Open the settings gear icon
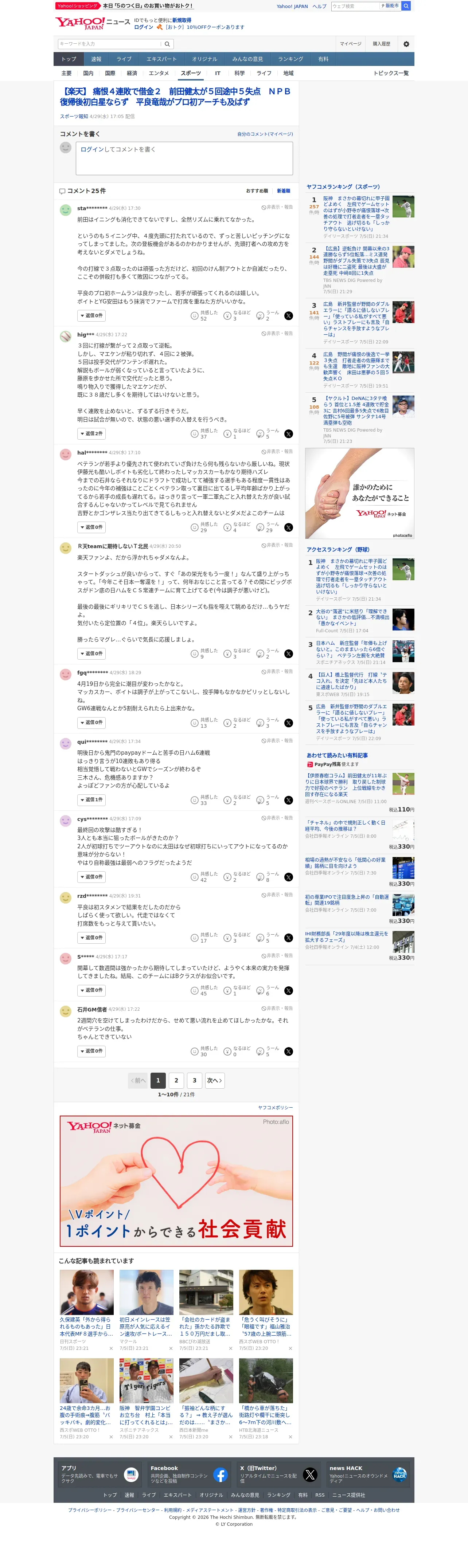468x1568 pixels. pos(406,44)
